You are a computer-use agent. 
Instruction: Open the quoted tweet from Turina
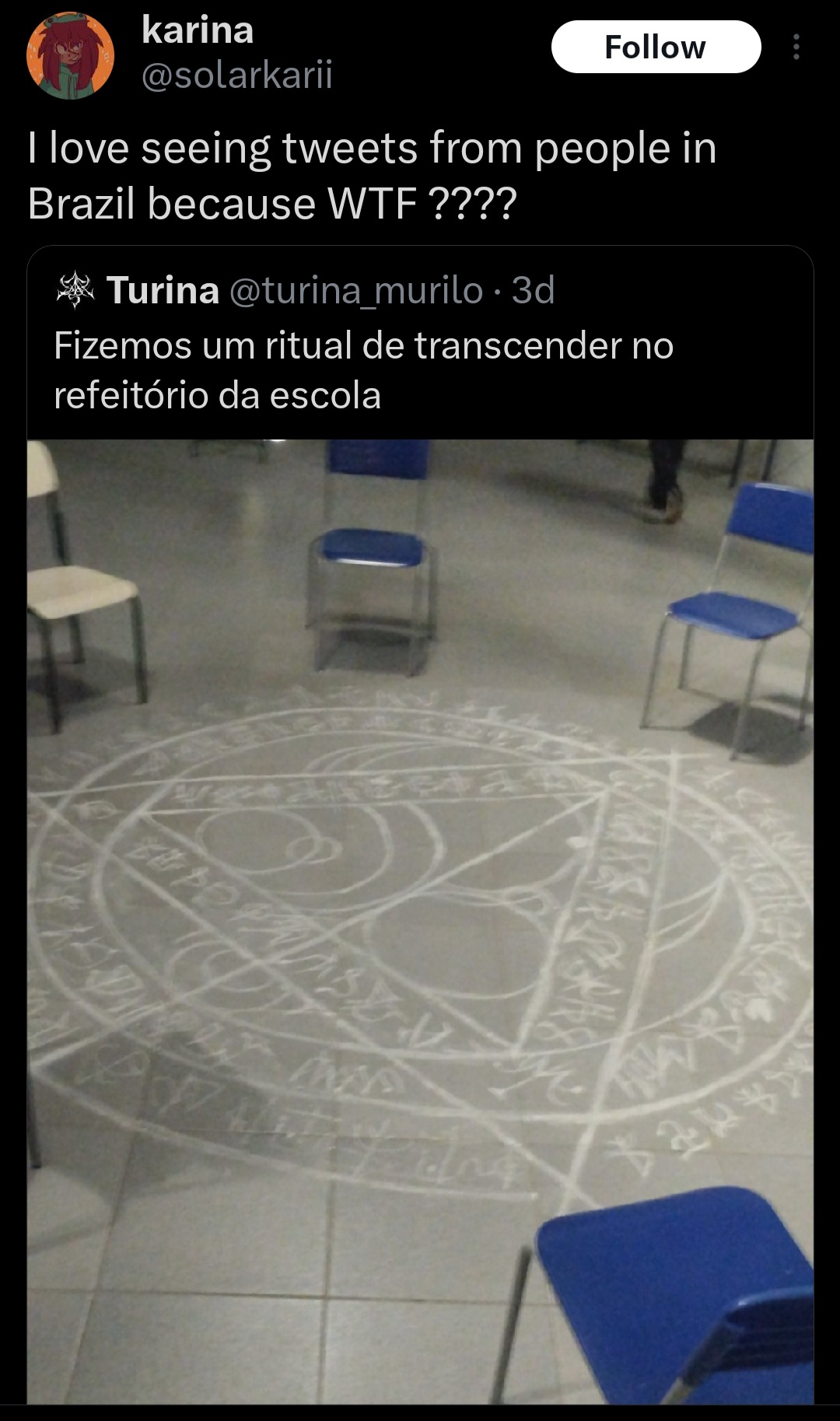420,342
